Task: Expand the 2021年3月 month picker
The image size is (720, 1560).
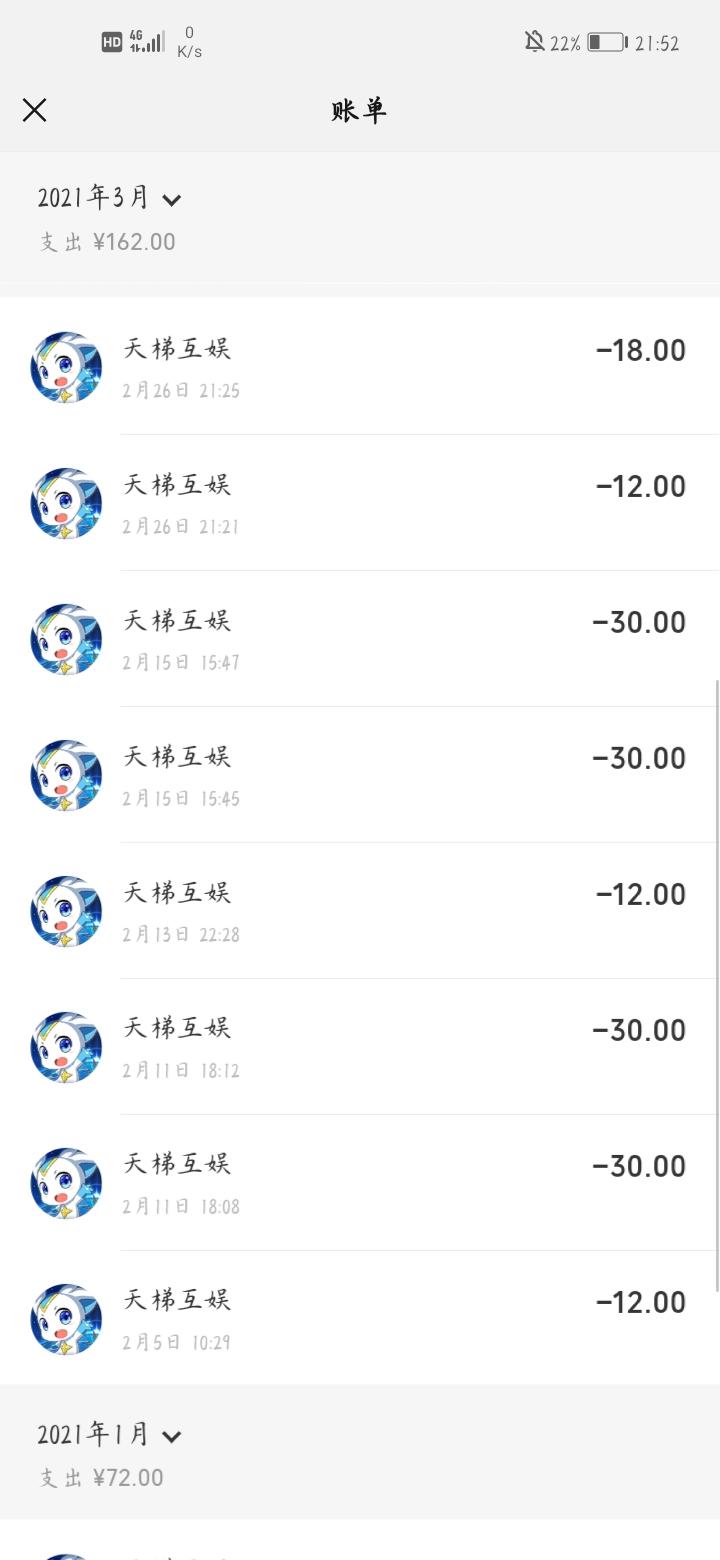Action: [x=110, y=198]
